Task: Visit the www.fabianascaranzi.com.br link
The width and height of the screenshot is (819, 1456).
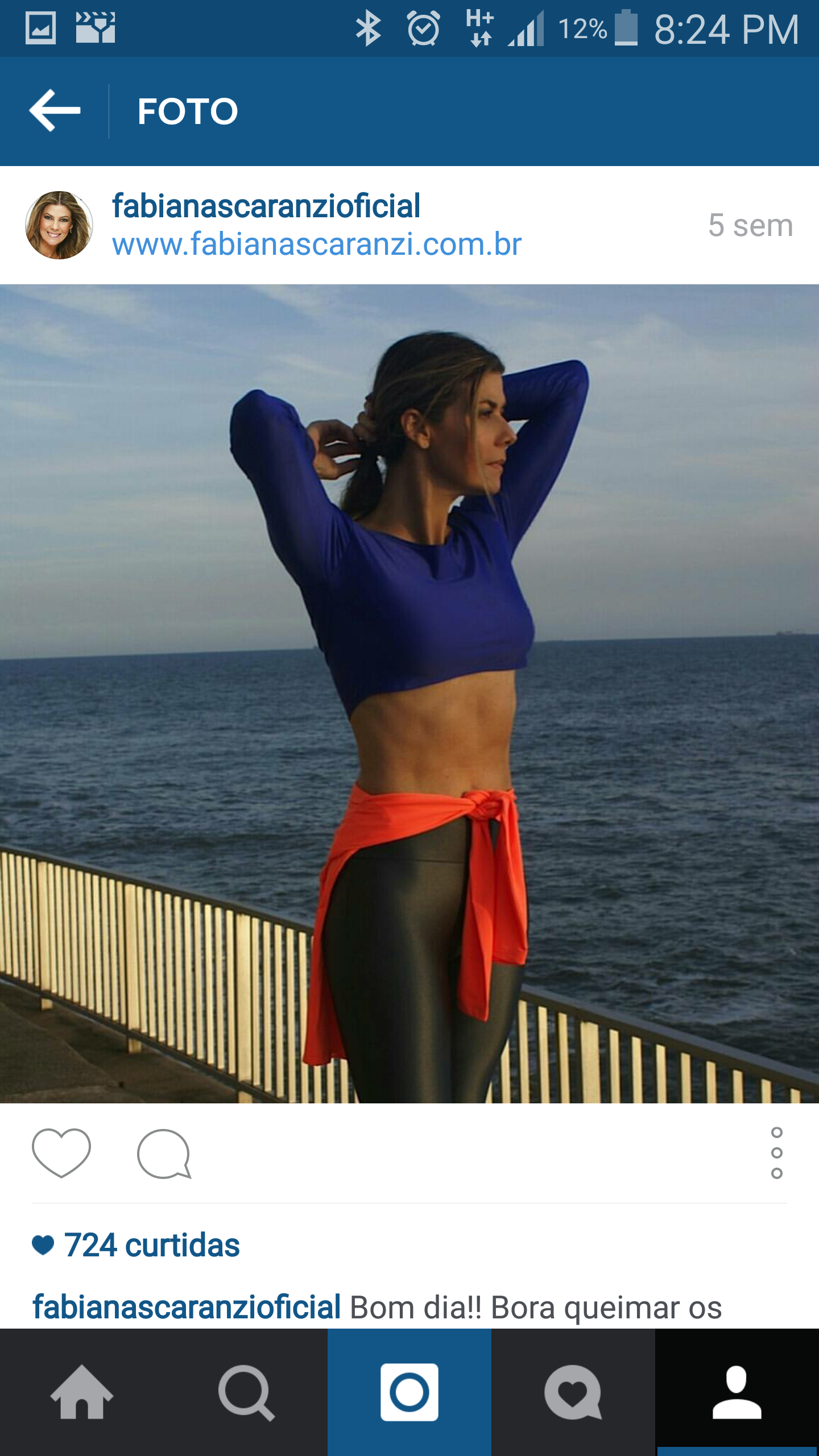Action: pos(317,245)
